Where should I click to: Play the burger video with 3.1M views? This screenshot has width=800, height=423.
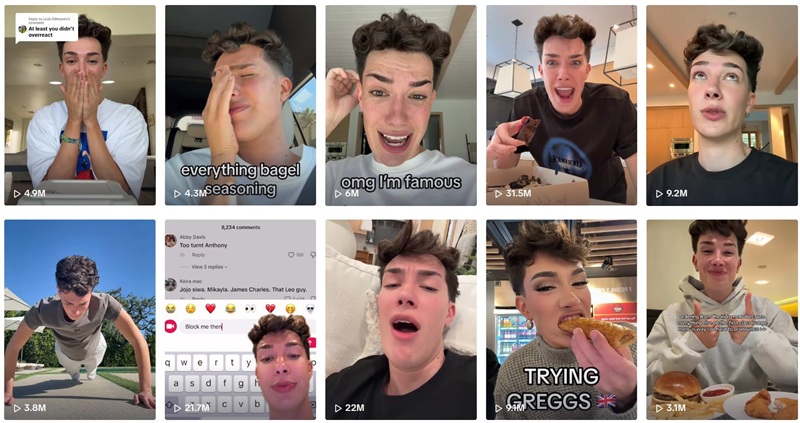(721, 319)
